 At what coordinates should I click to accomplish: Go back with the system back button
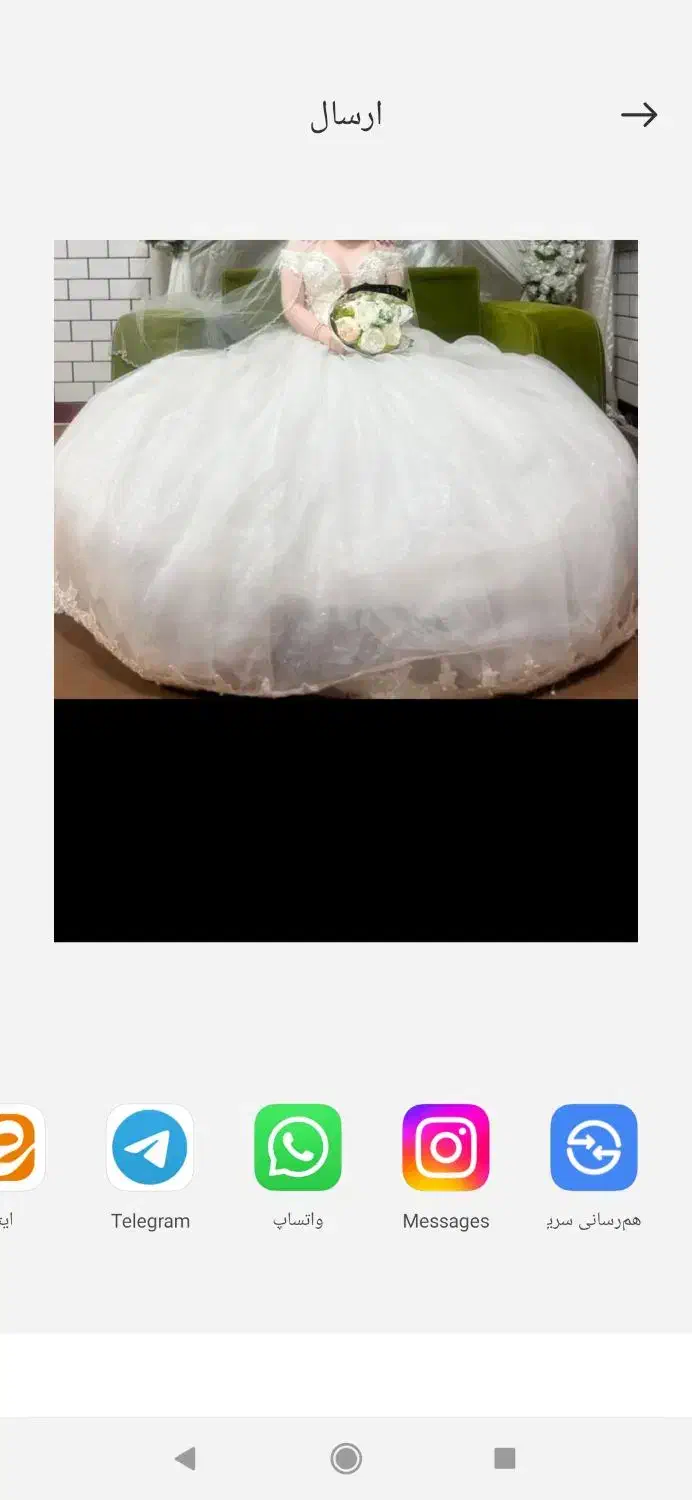pos(185,1459)
